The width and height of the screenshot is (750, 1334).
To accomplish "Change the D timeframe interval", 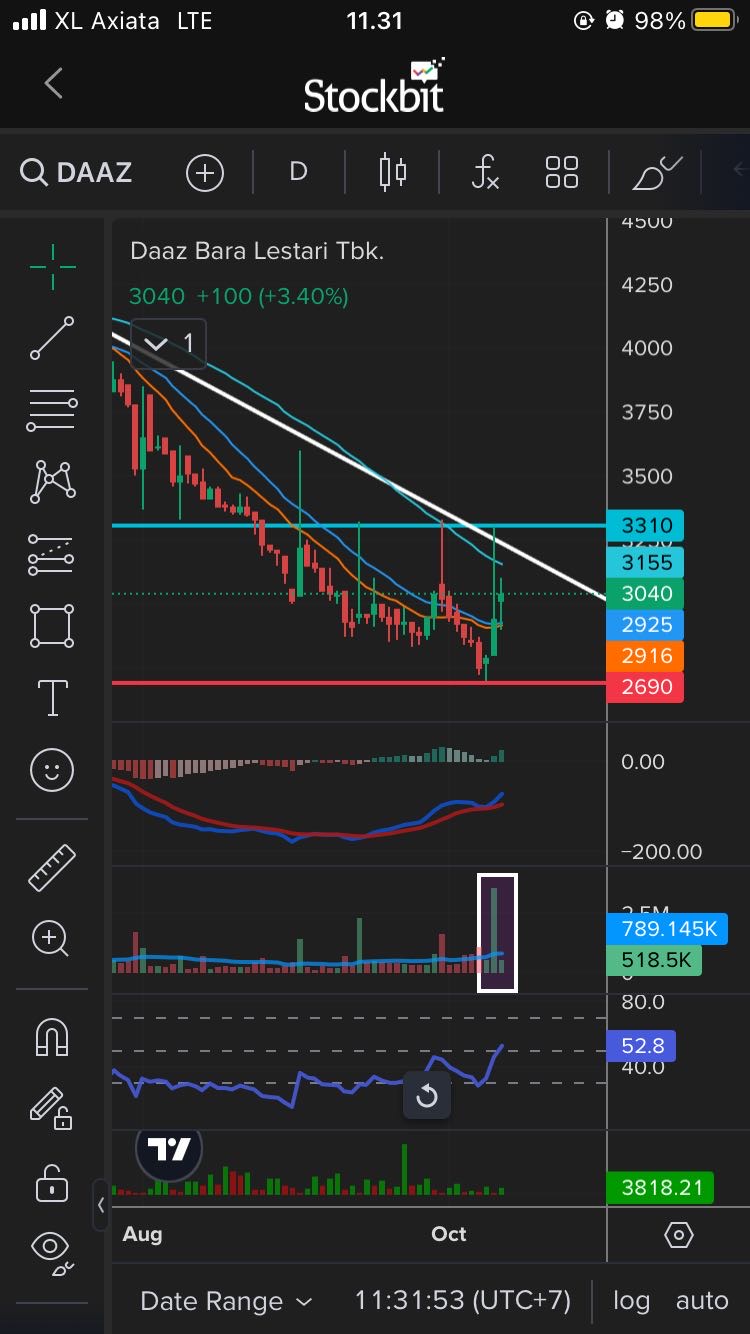I will pos(298,172).
